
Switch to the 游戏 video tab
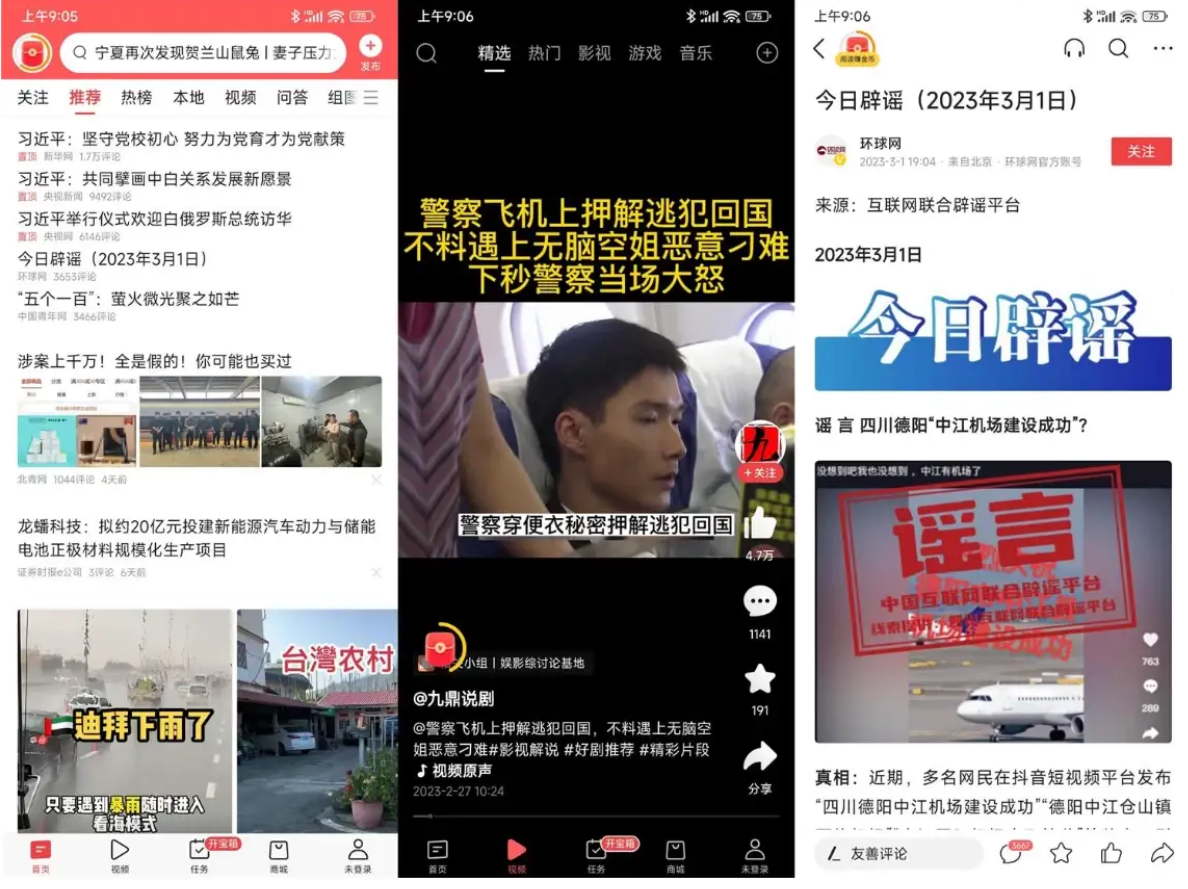pos(645,53)
